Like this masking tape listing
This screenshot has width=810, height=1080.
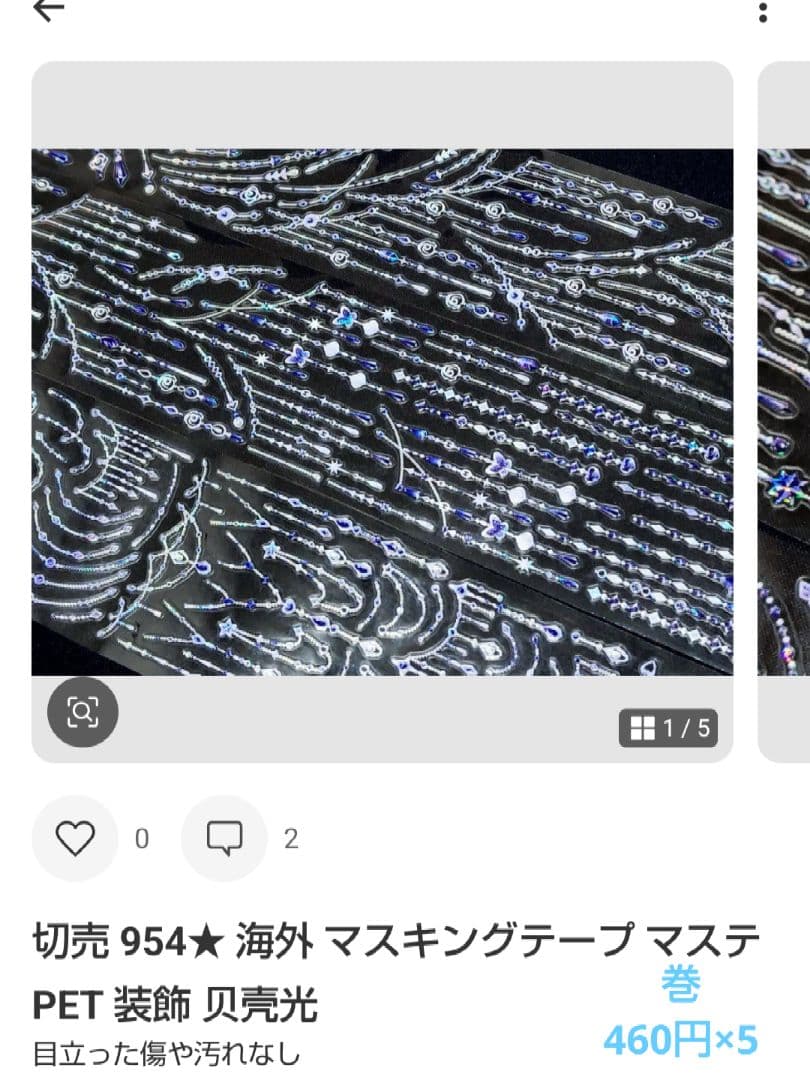tap(74, 838)
